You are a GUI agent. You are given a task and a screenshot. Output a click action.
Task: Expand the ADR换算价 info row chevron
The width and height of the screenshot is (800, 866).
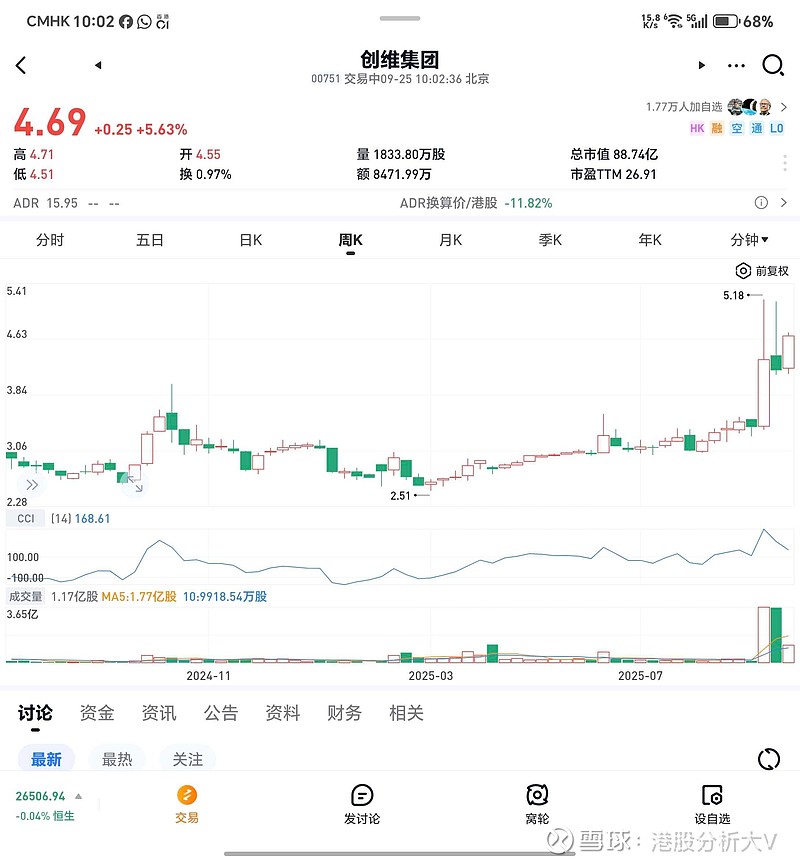point(784,202)
